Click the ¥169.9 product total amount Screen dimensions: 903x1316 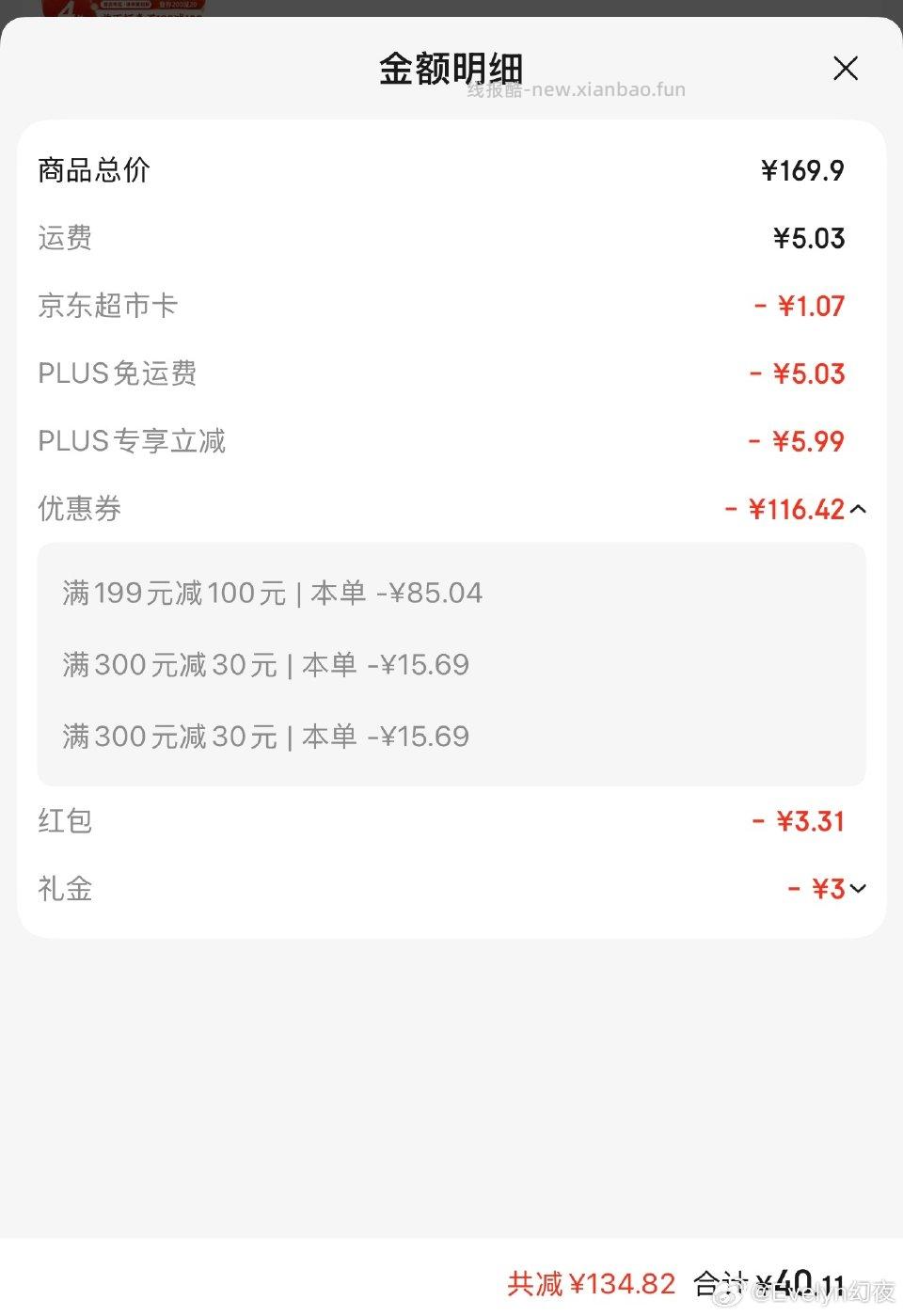(802, 170)
